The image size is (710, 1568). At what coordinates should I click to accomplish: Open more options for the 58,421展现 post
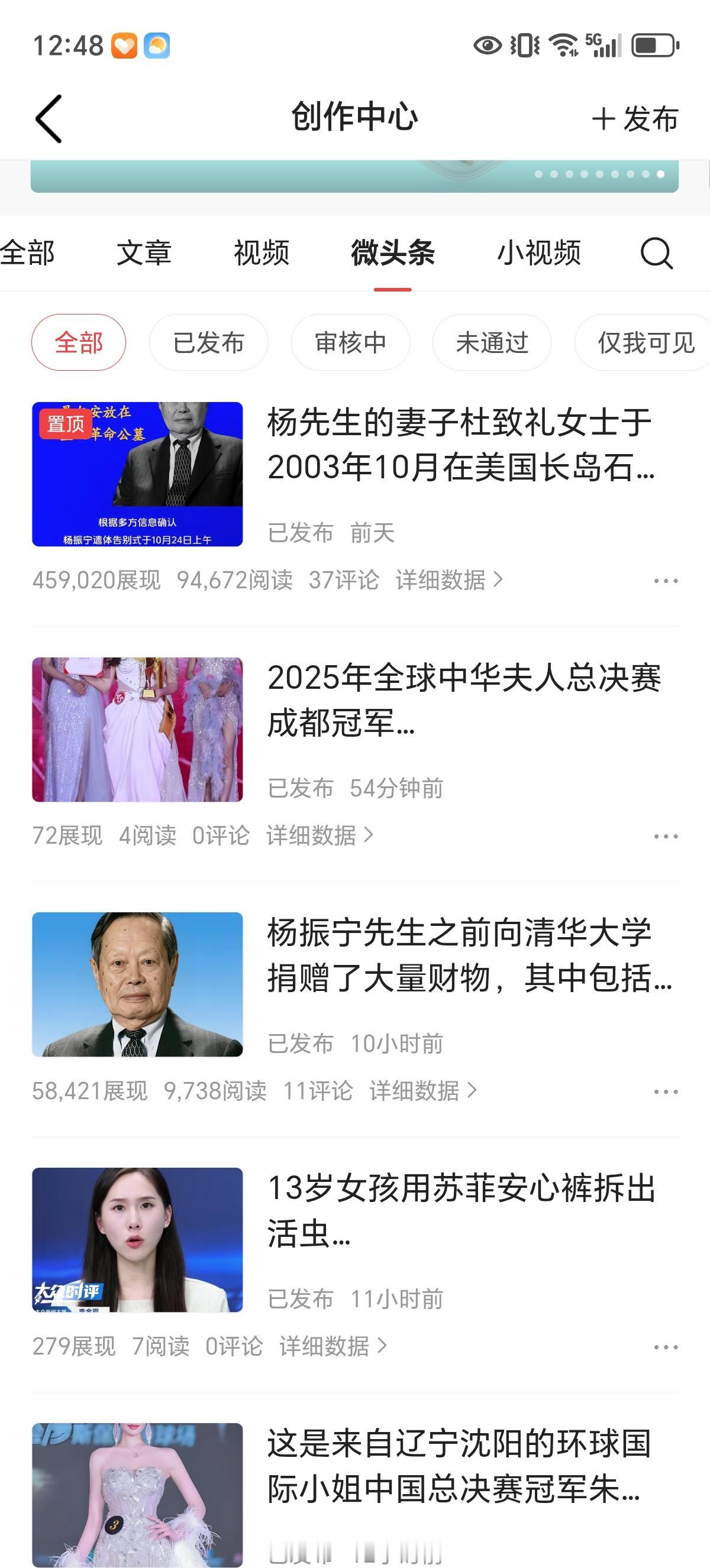[x=666, y=1091]
